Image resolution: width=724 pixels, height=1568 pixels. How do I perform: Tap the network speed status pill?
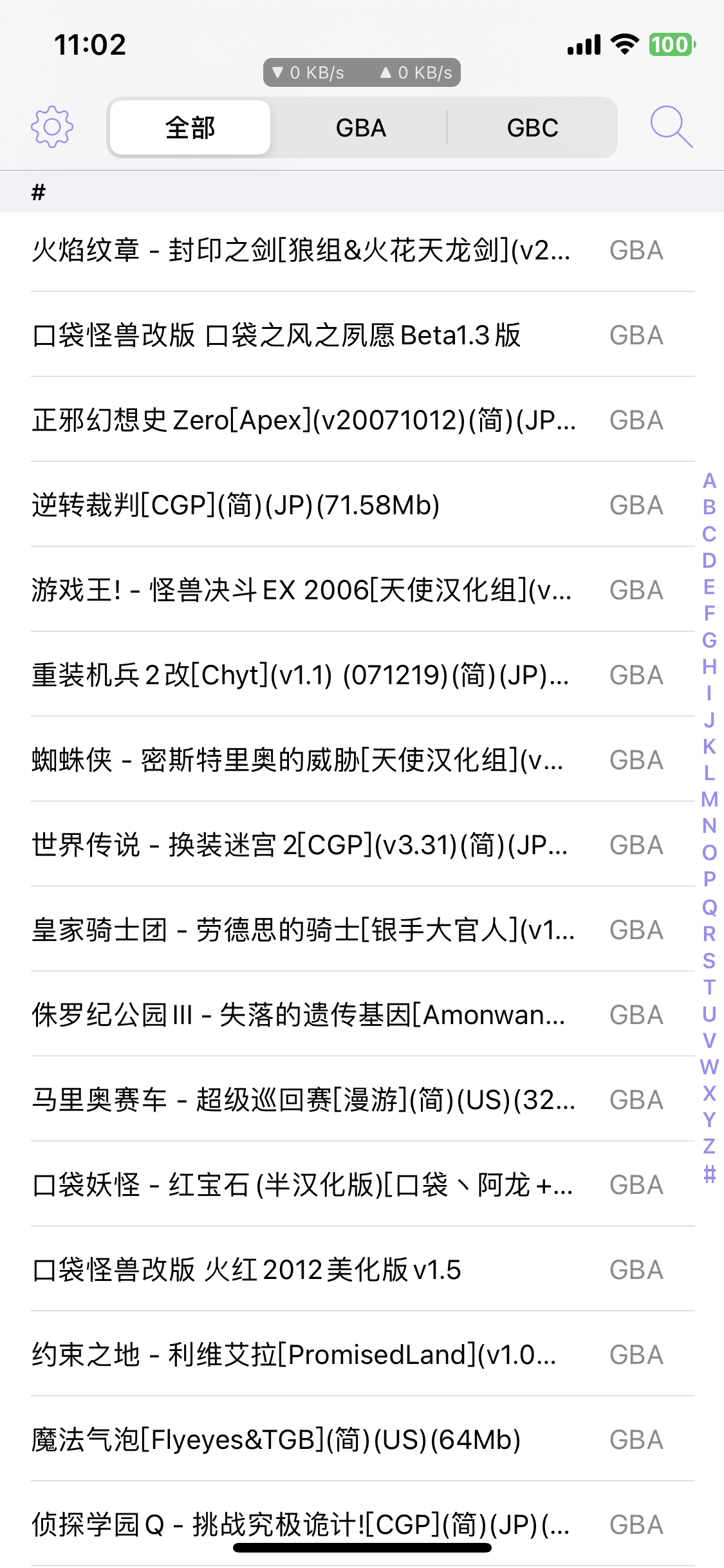coord(362,72)
